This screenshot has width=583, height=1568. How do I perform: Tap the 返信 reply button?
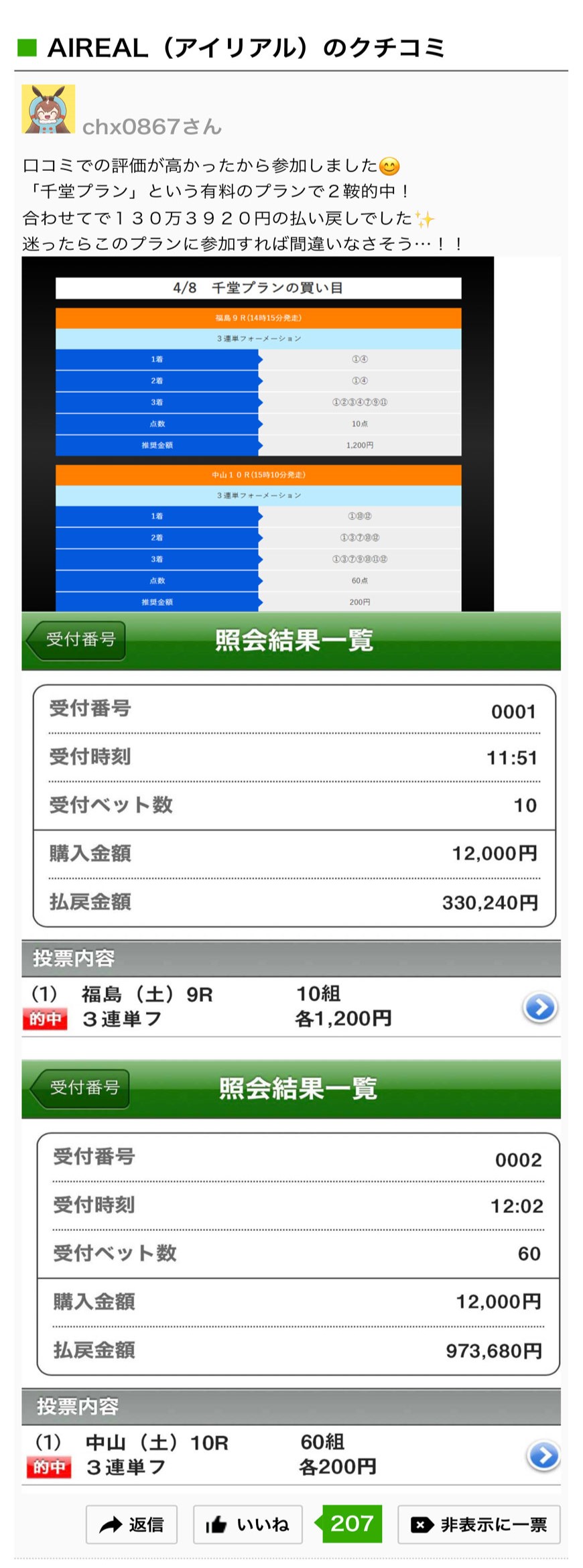[x=131, y=1524]
